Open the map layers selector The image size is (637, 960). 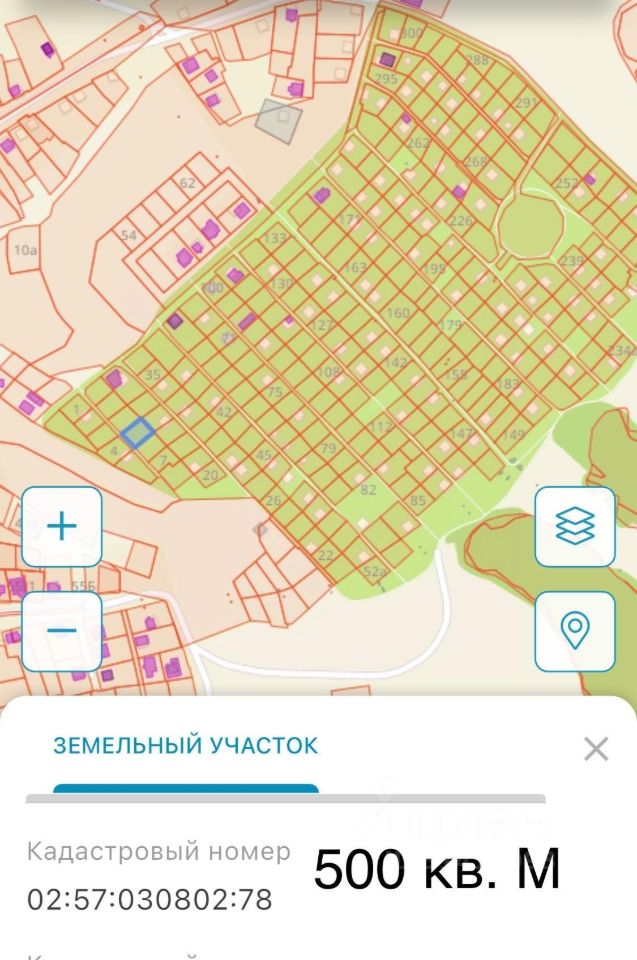click(575, 526)
